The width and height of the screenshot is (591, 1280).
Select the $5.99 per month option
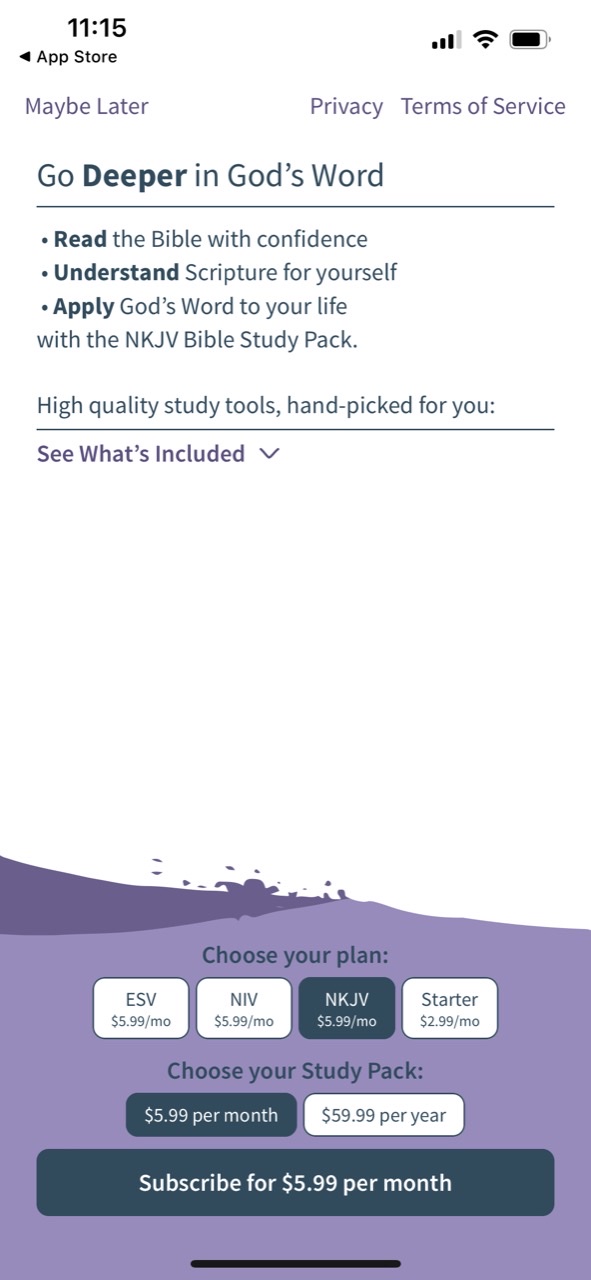[211, 1115]
